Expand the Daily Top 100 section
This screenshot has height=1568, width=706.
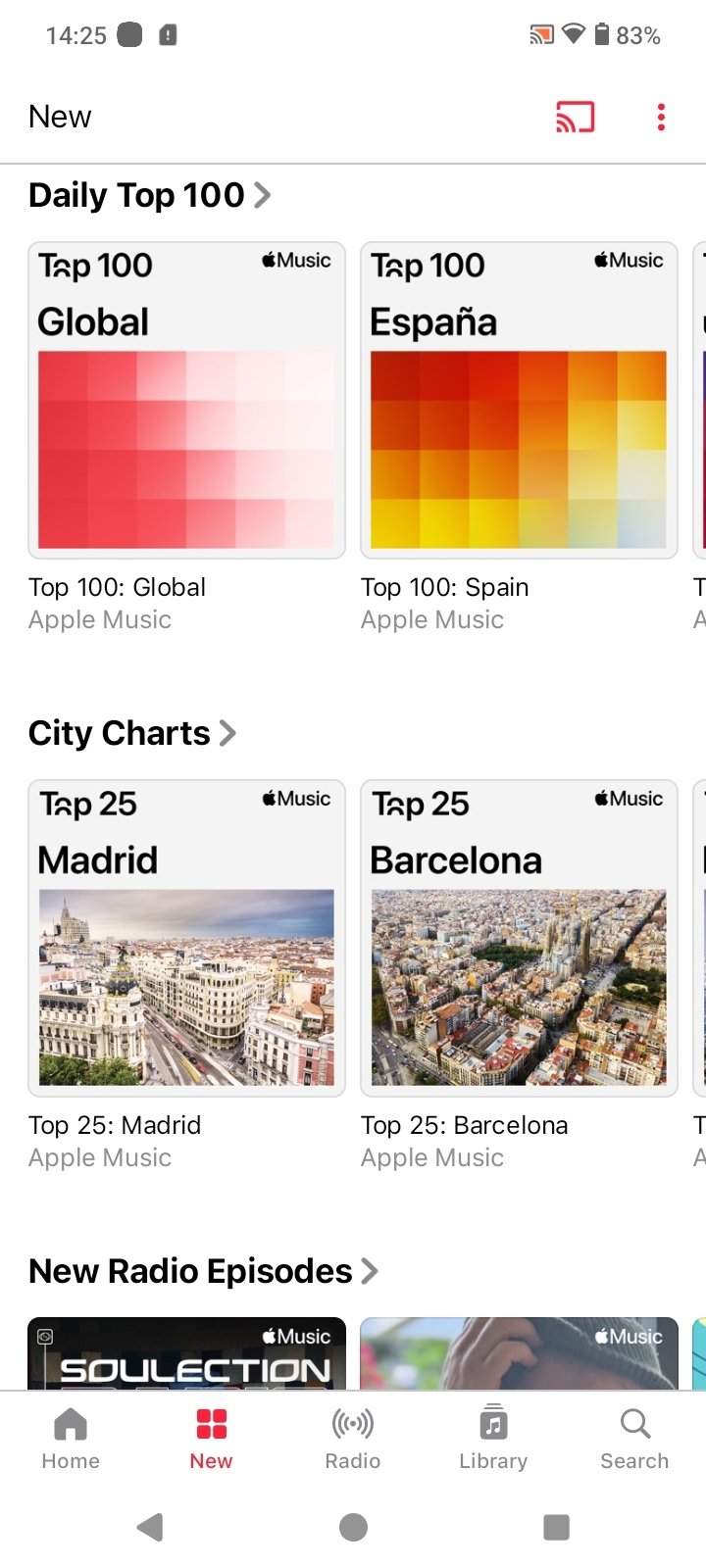pyautogui.click(x=150, y=195)
